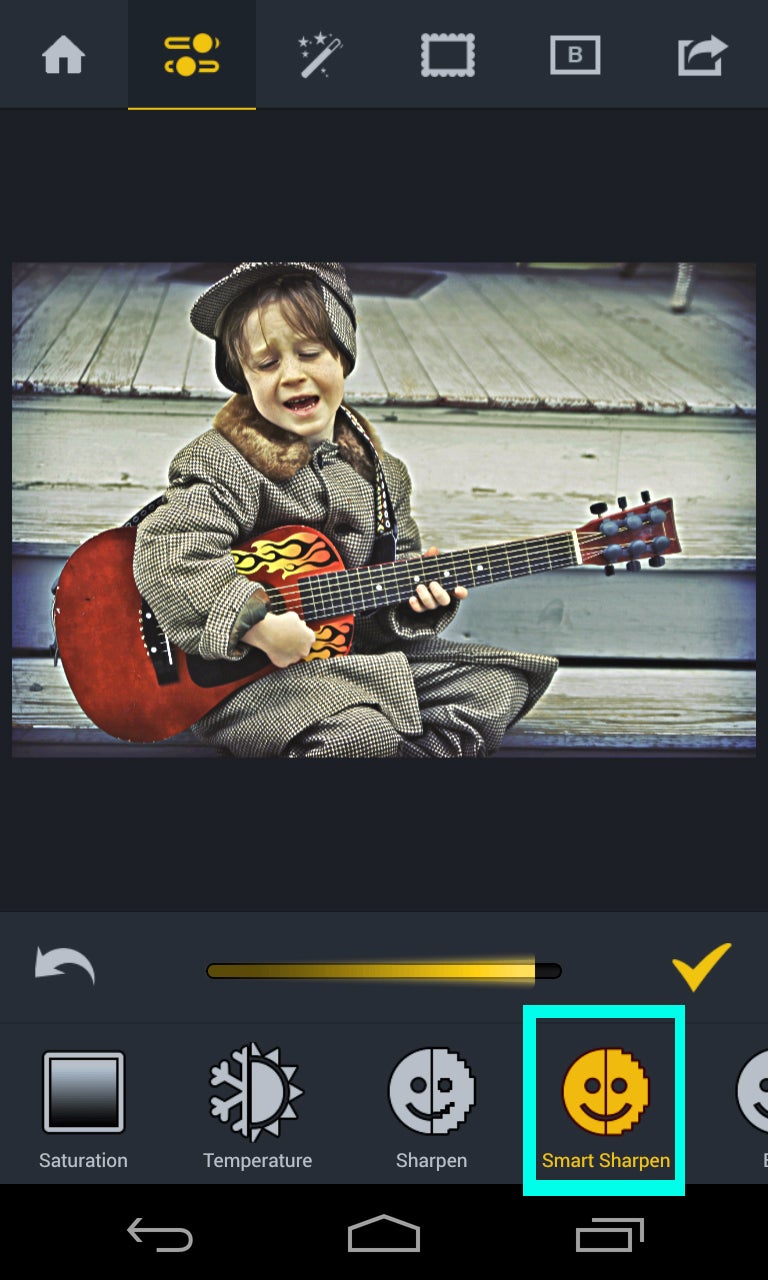Open the adjustments sliders tab

pyautogui.click(x=191, y=55)
